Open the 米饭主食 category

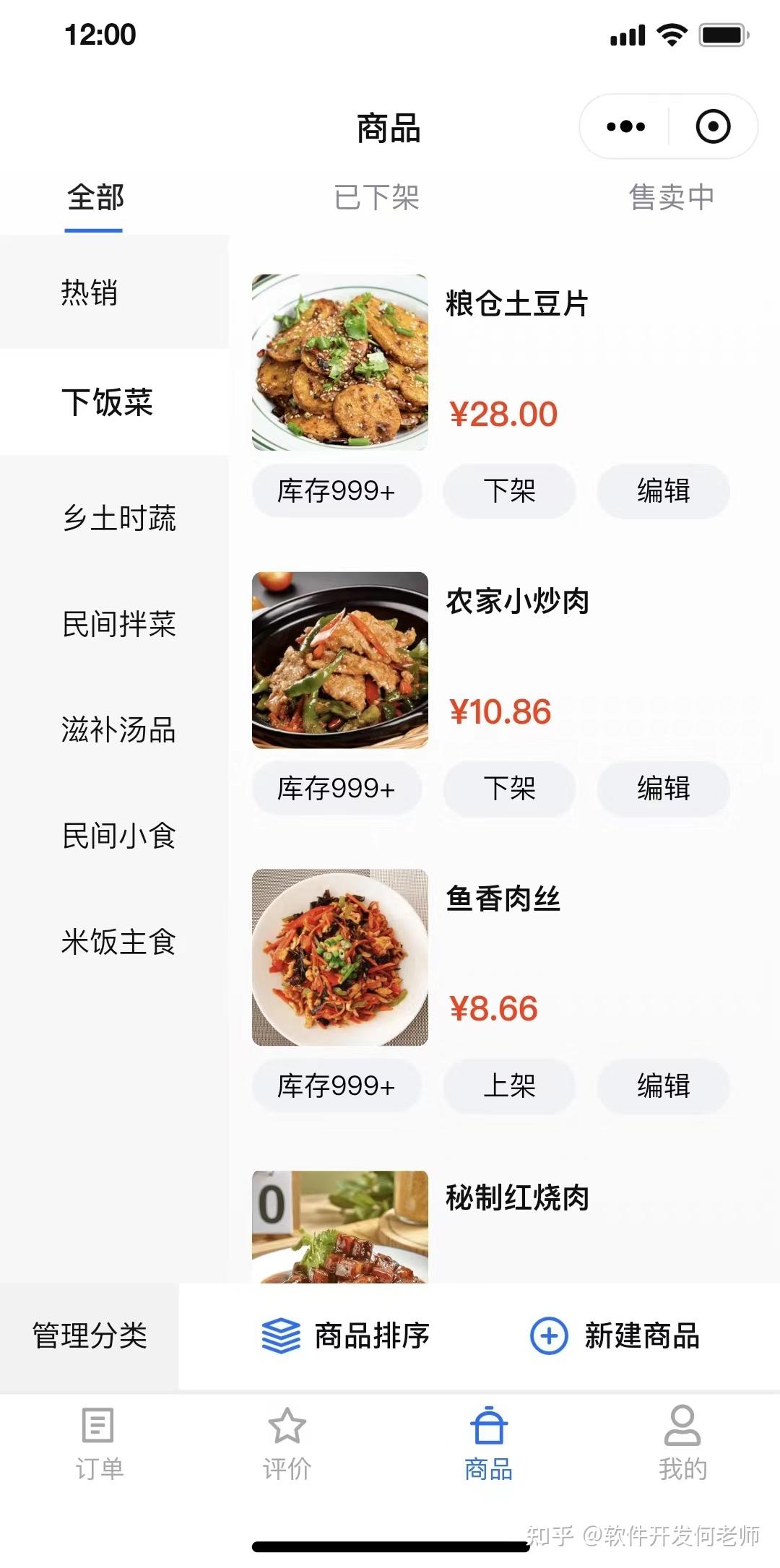point(119,942)
